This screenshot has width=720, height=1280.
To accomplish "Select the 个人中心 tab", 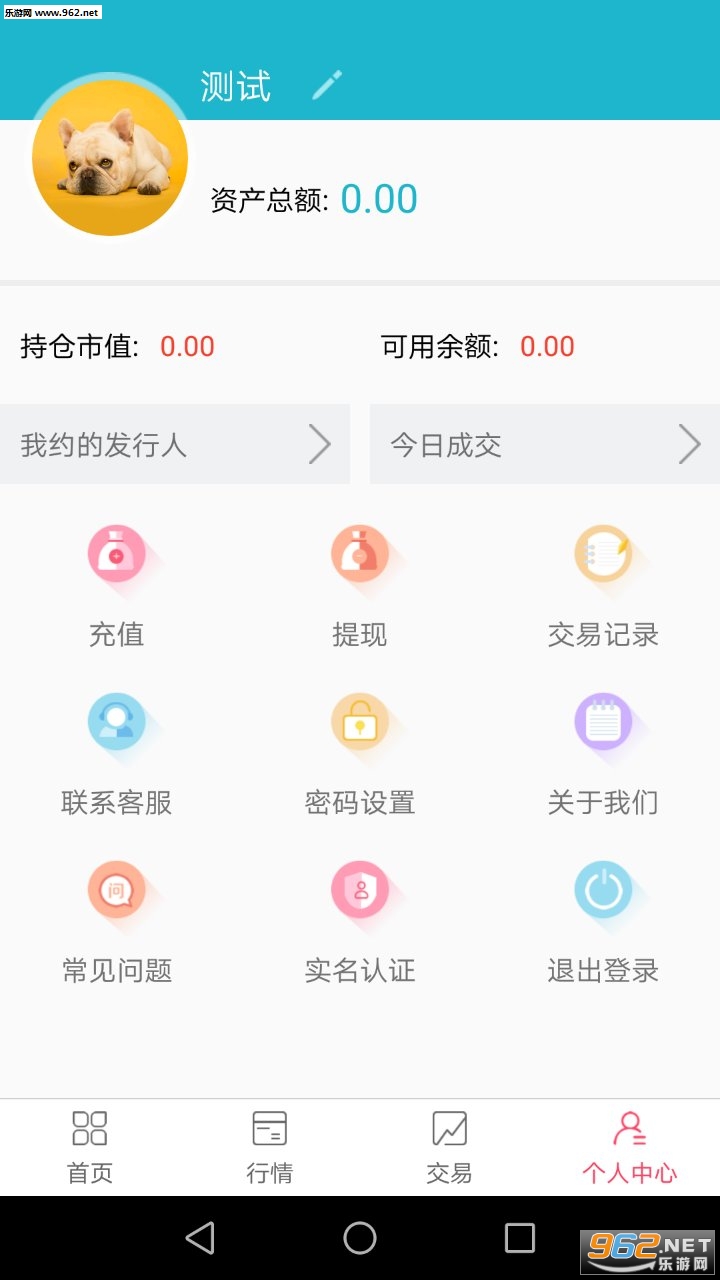I will [630, 1147].
